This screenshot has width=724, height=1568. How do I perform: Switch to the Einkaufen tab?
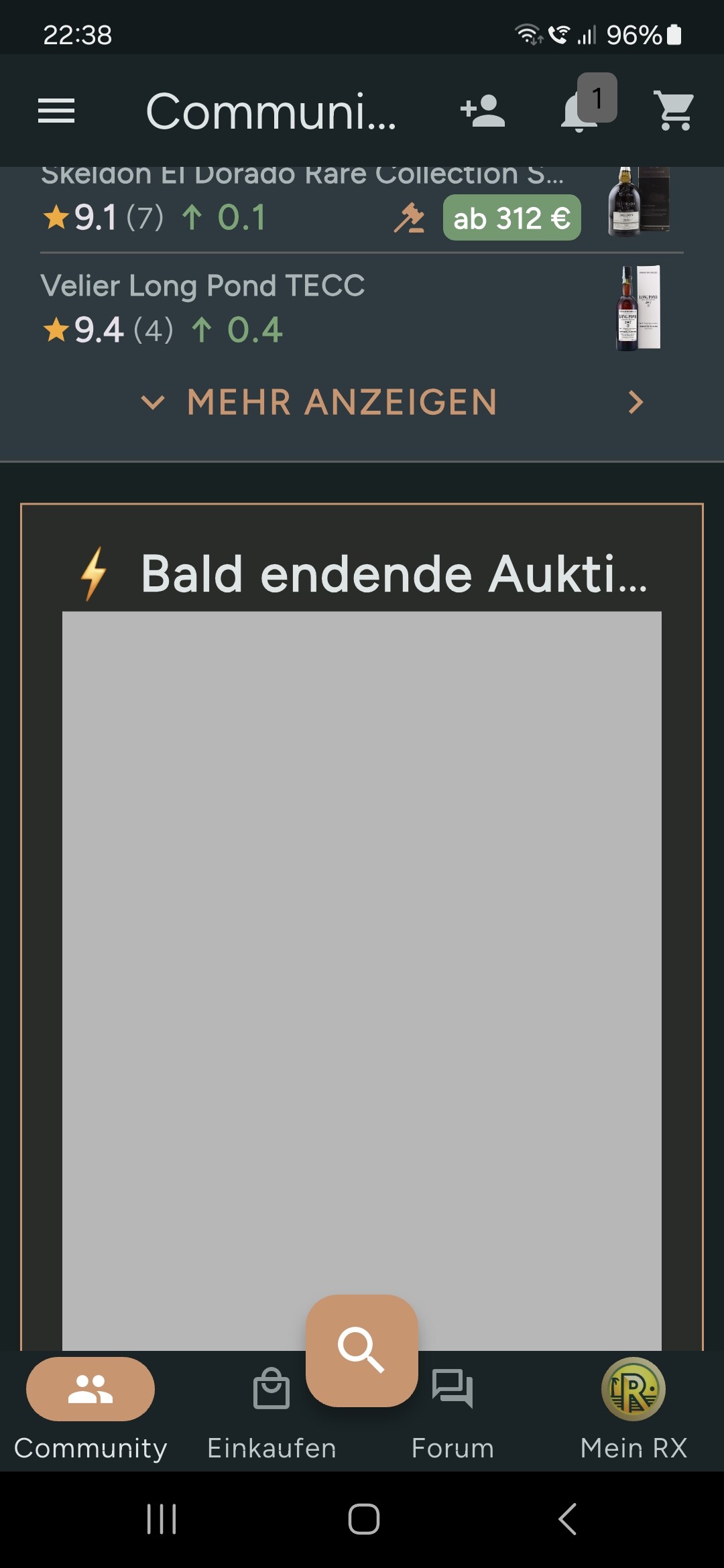[x=271, y=1410]
